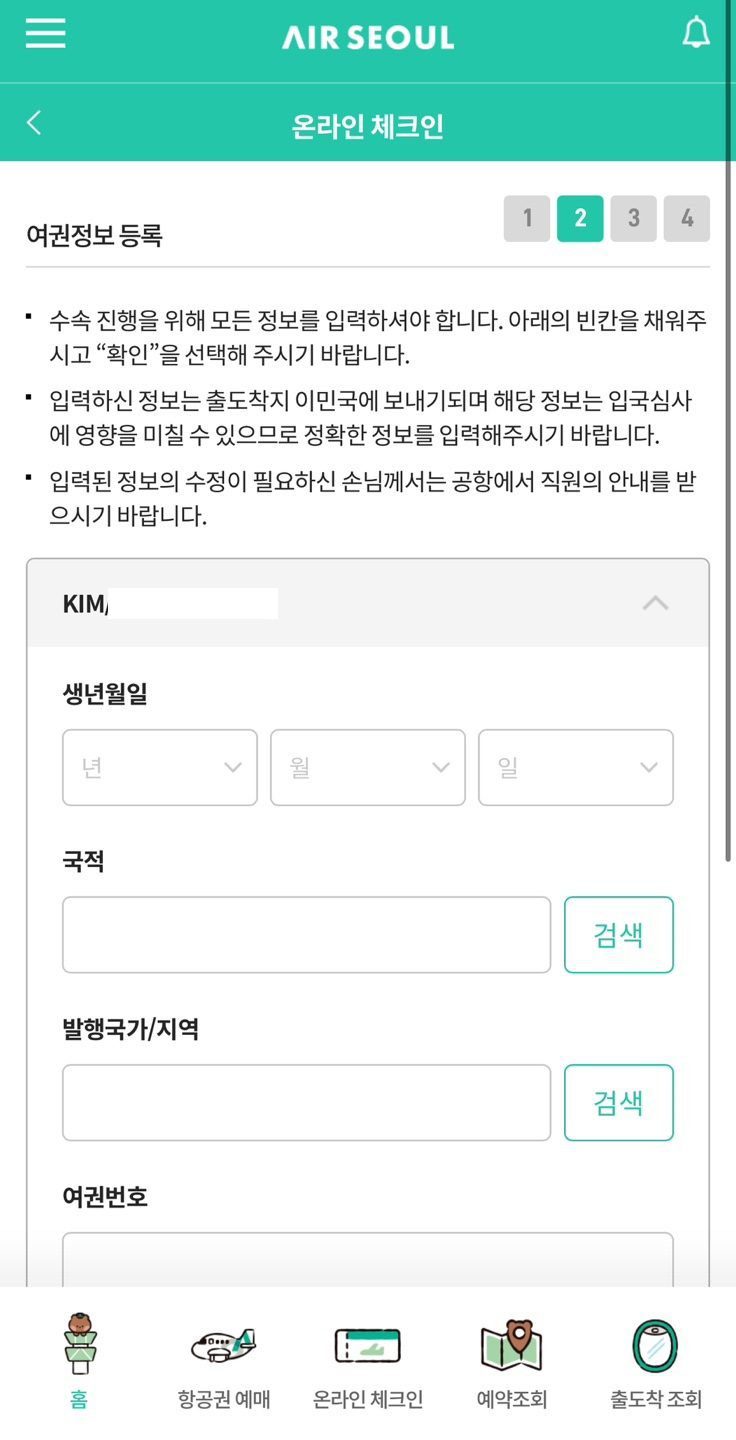Open the 년 birth year dropdown
Viewport: 736px width, 1440px height.
click(160, 767)
